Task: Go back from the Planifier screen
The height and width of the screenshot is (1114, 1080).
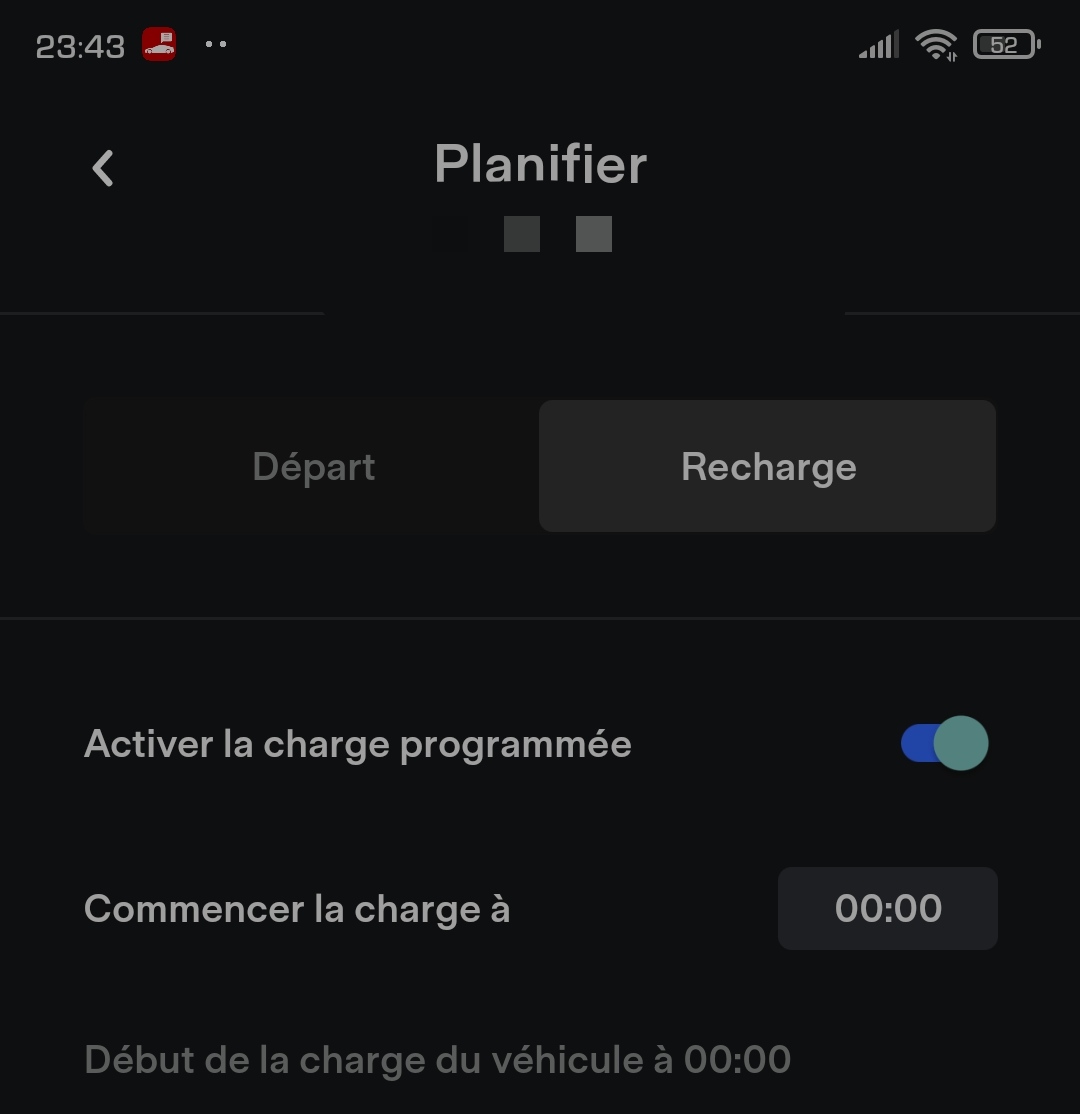Action: click(x=103, y=167)
